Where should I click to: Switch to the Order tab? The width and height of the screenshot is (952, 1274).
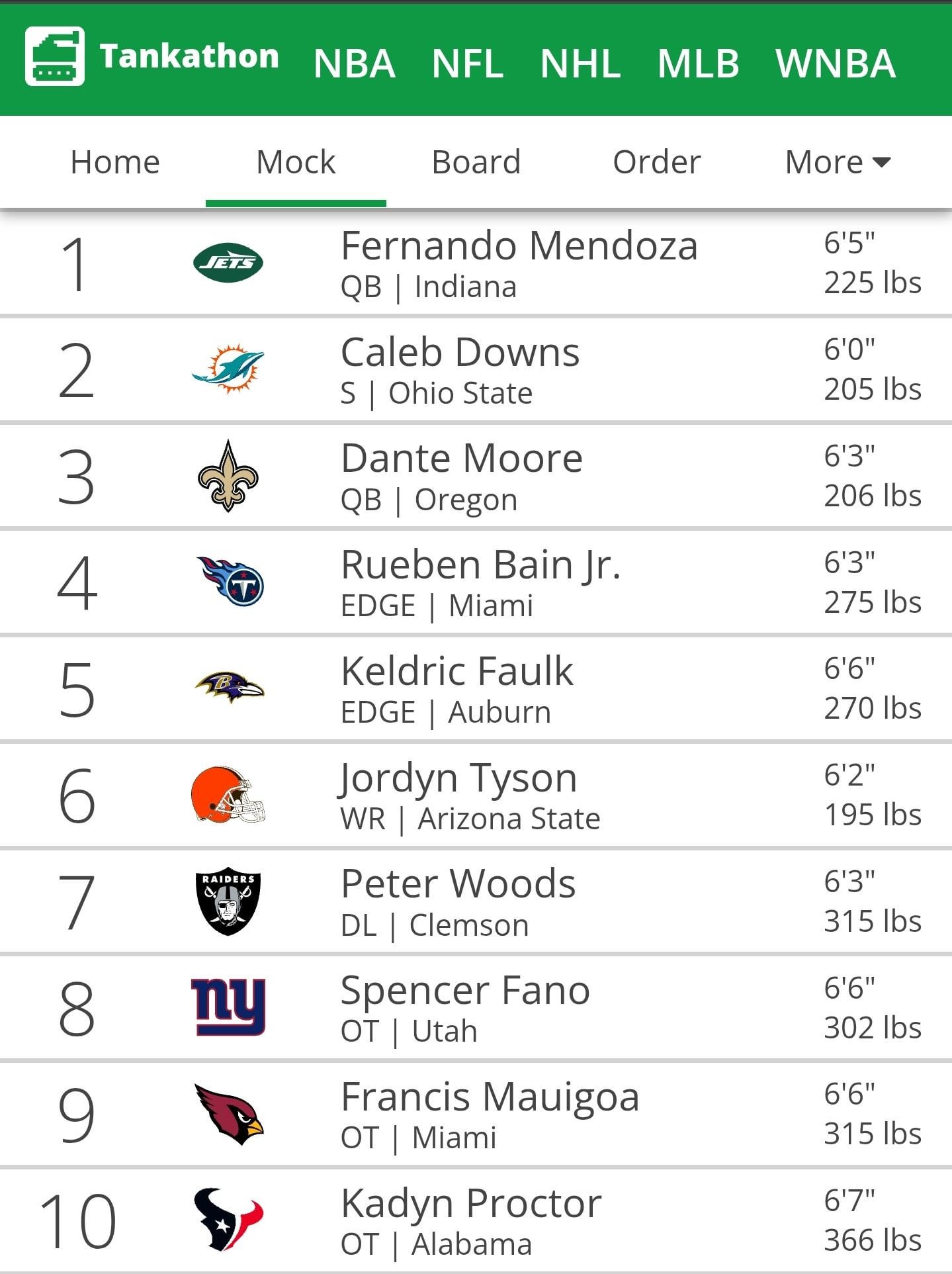tap(656, 162)
